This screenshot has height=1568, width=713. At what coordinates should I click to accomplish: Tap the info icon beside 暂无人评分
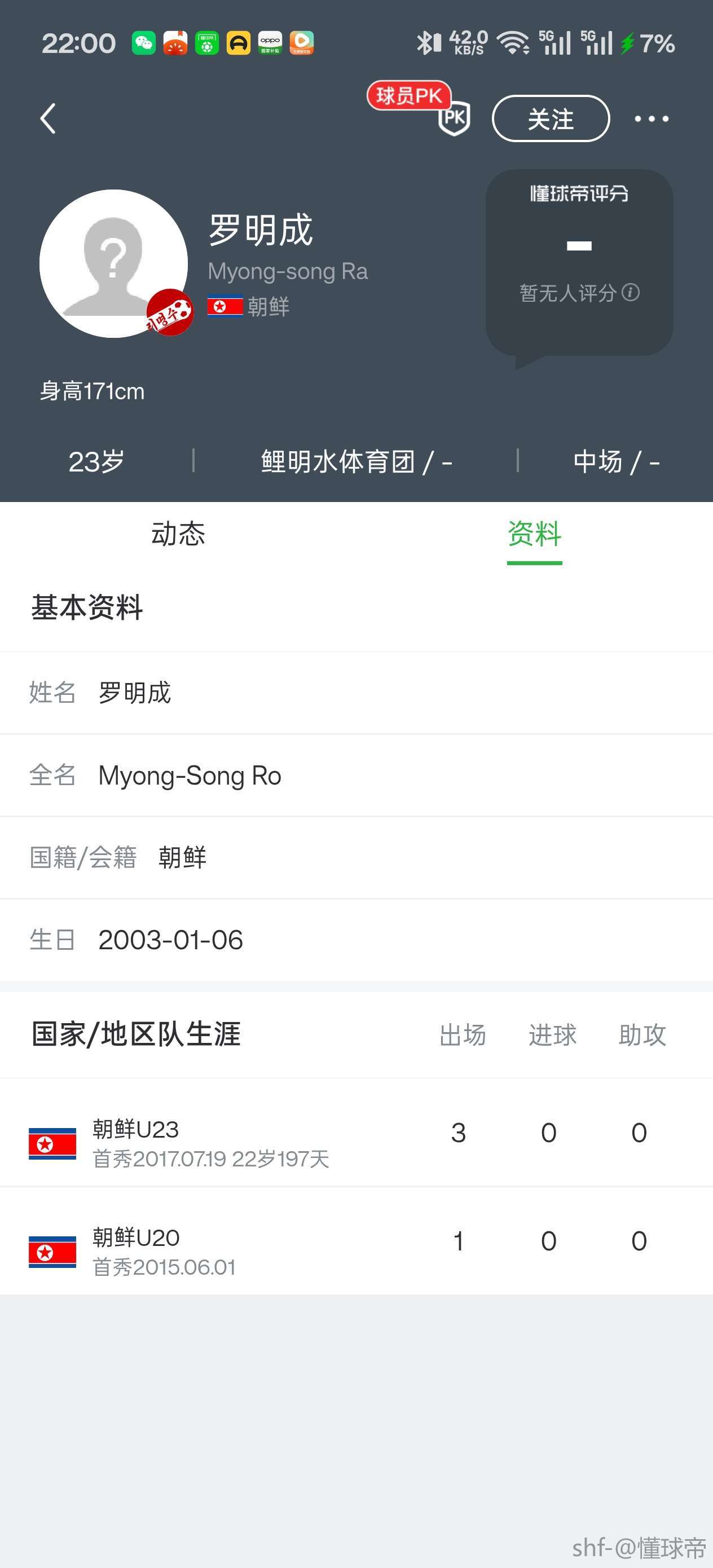coord(631,293)
